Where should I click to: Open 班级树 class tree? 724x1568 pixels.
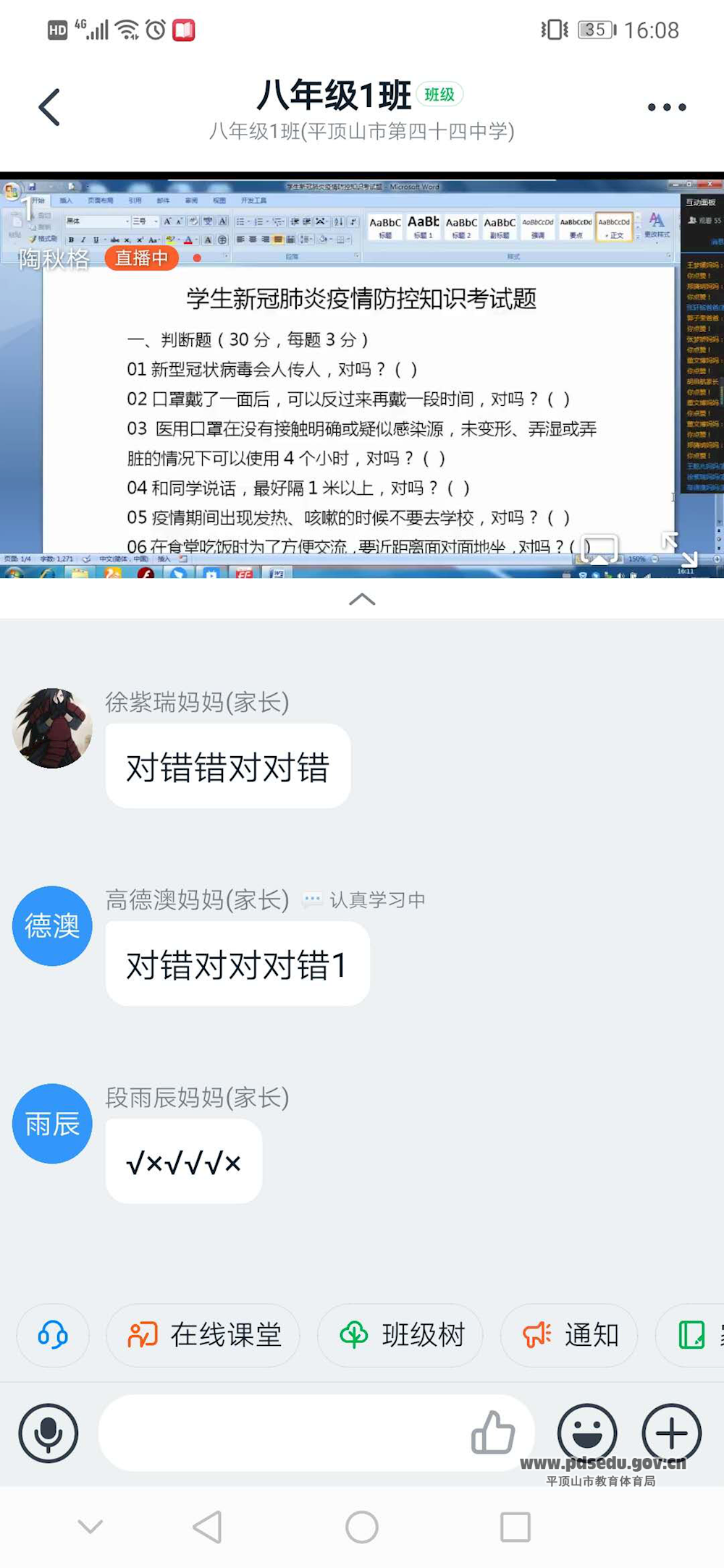click(400, 1335)
